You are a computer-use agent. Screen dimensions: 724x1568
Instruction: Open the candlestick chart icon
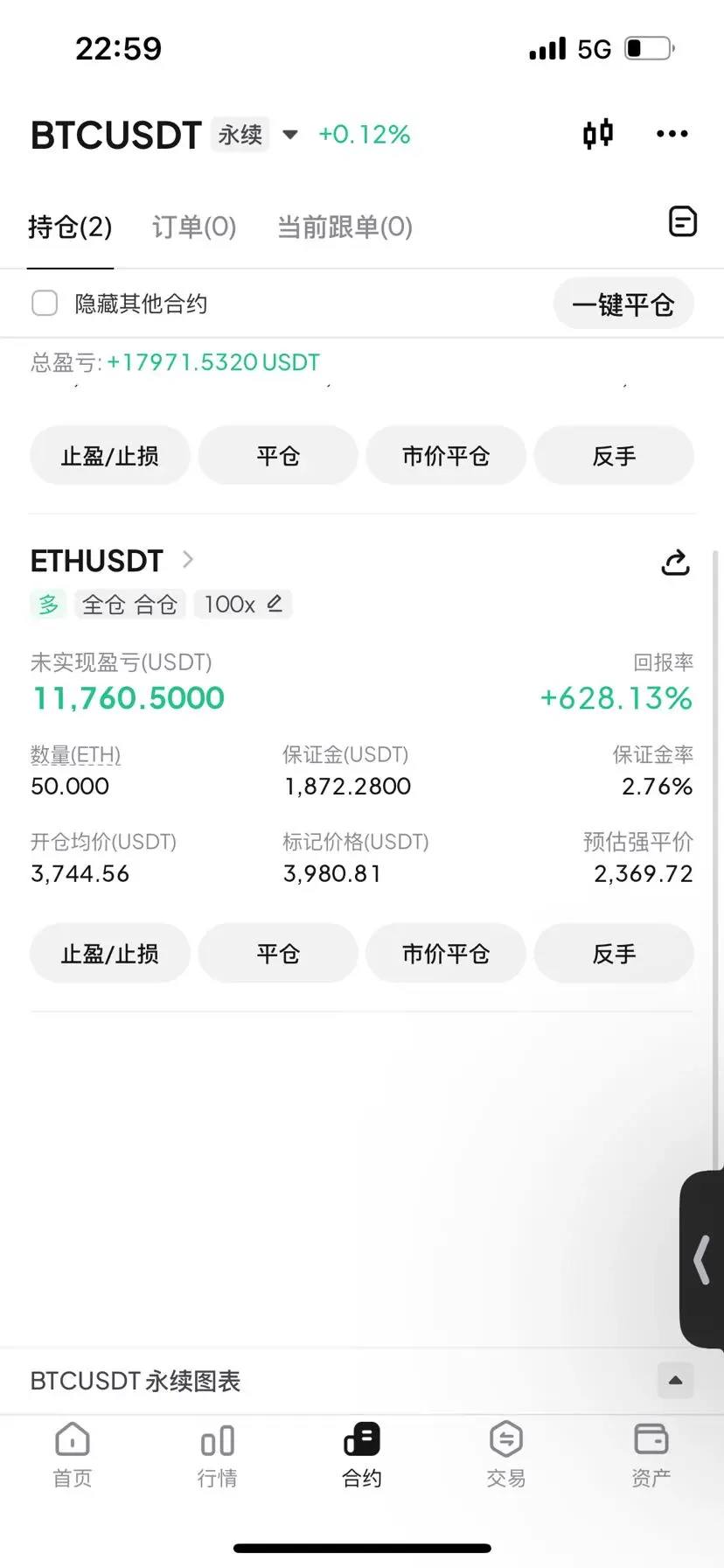598,134
